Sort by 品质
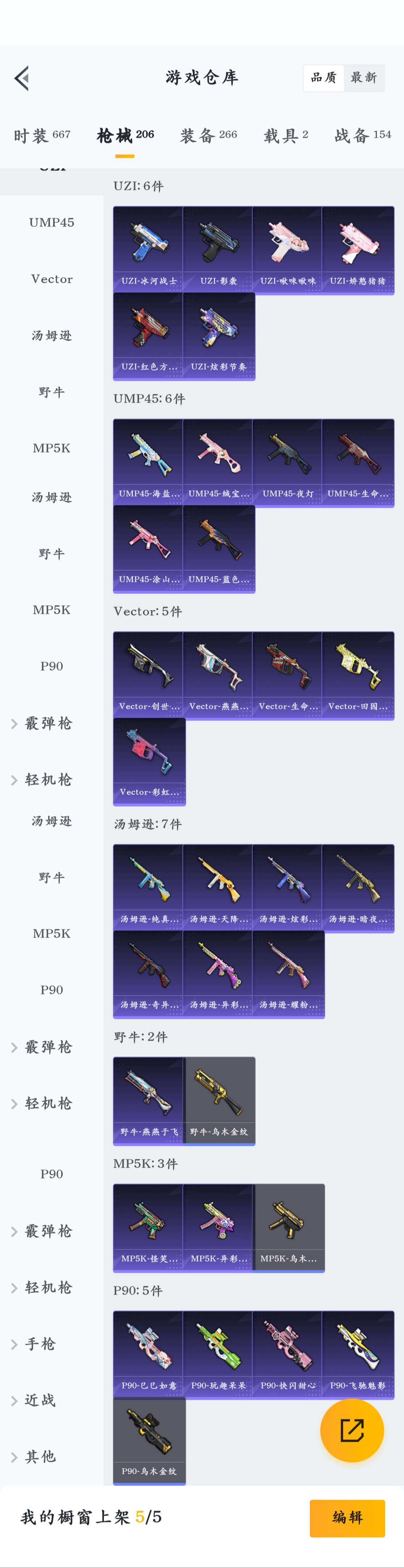 pyautogui.click(x=324, y=78)
